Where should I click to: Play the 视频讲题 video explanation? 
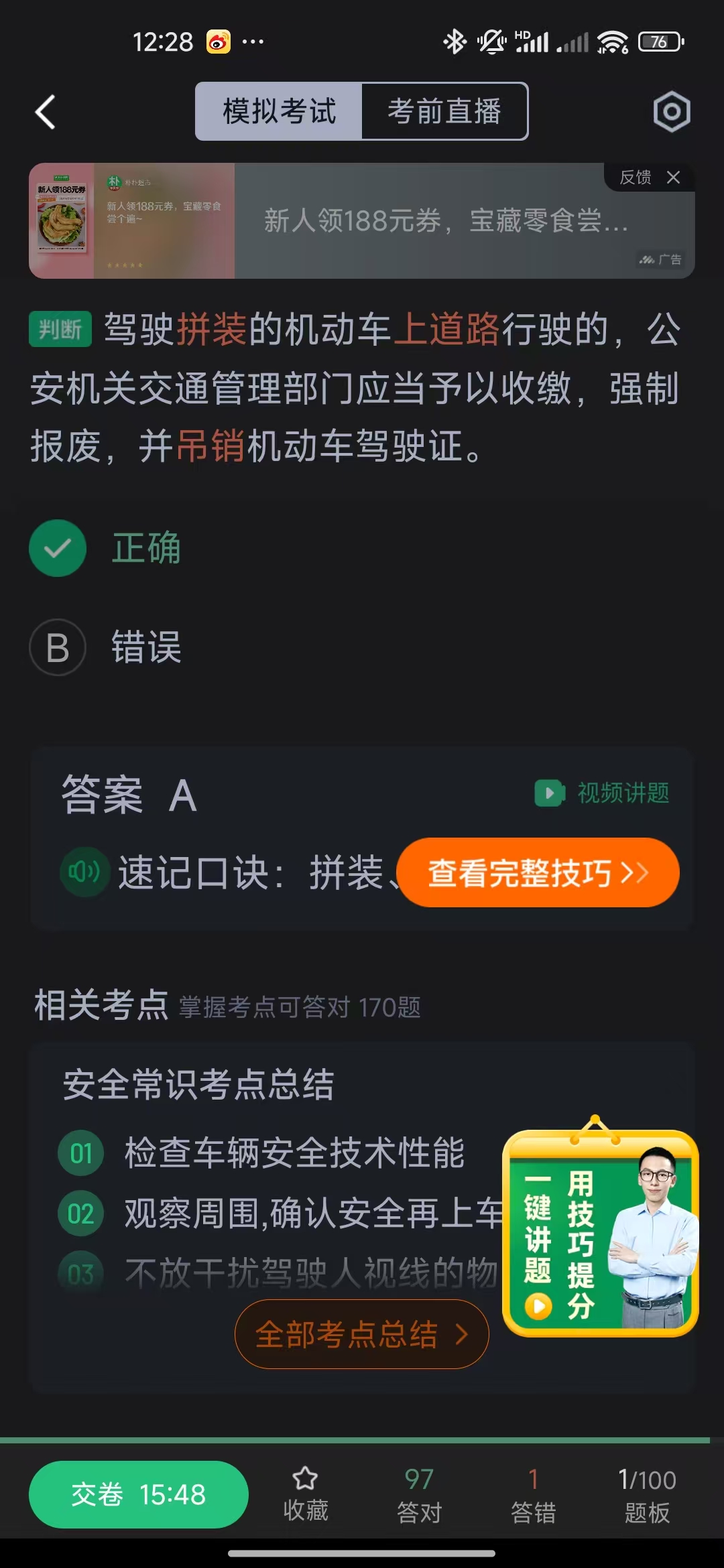[603, 793]
